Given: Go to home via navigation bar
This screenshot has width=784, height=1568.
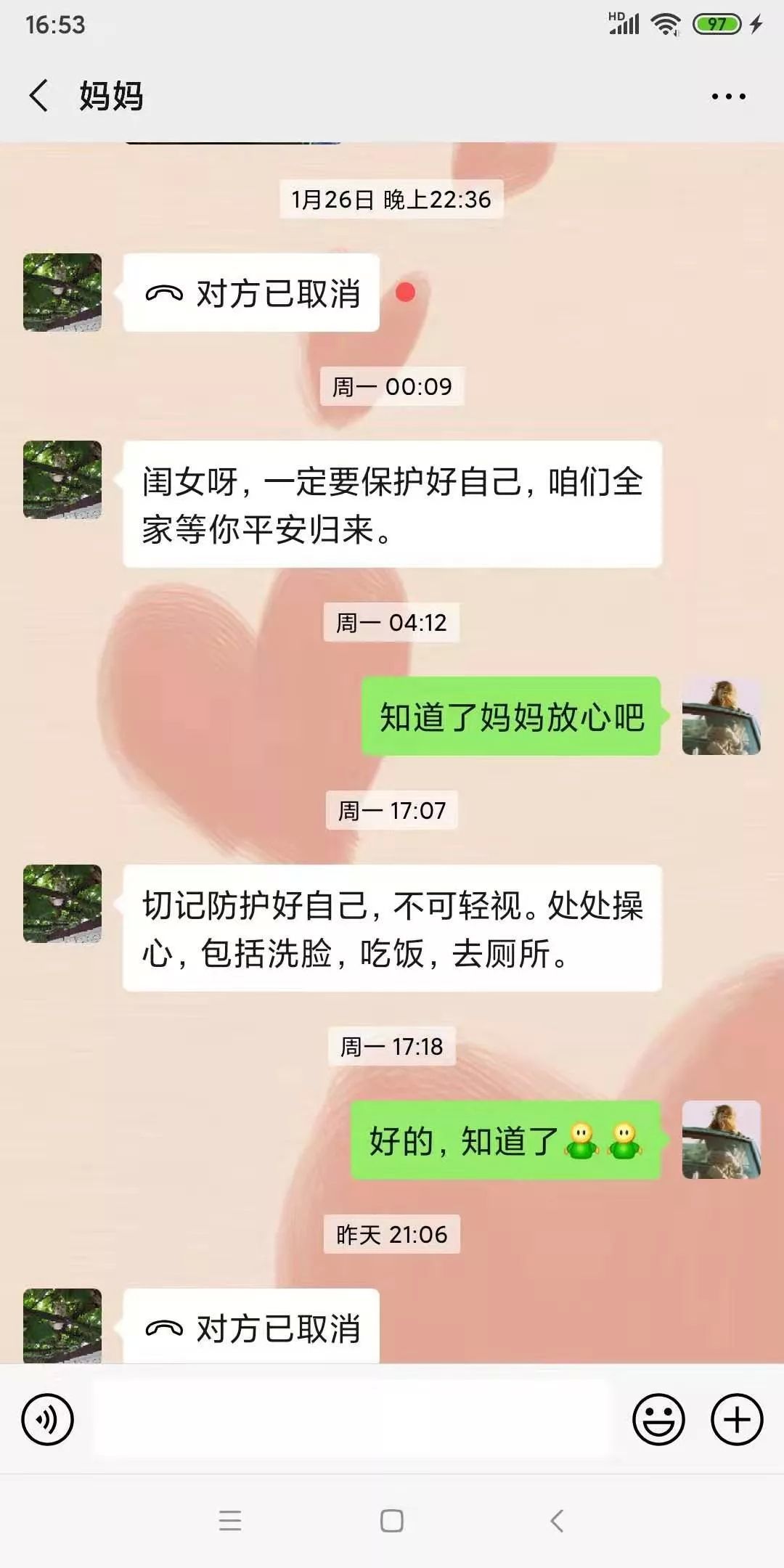Looking at the screenshot, I should tap(392, 1520).
